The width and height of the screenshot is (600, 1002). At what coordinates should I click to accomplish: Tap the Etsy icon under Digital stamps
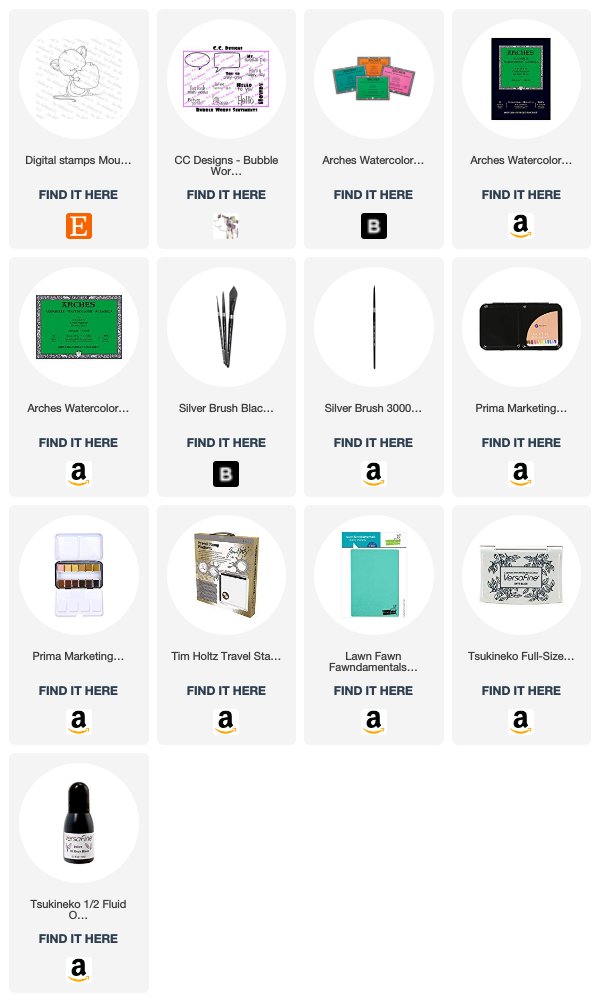coord(79,226)
